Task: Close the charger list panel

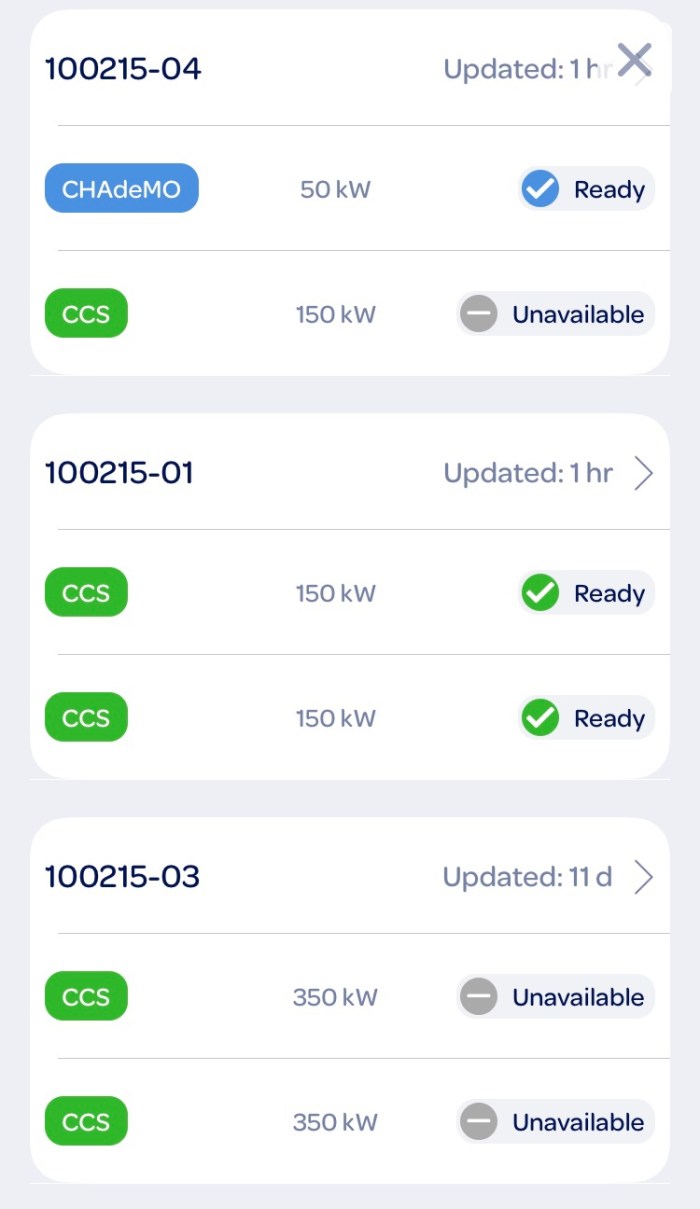Action: pos(635,60)
